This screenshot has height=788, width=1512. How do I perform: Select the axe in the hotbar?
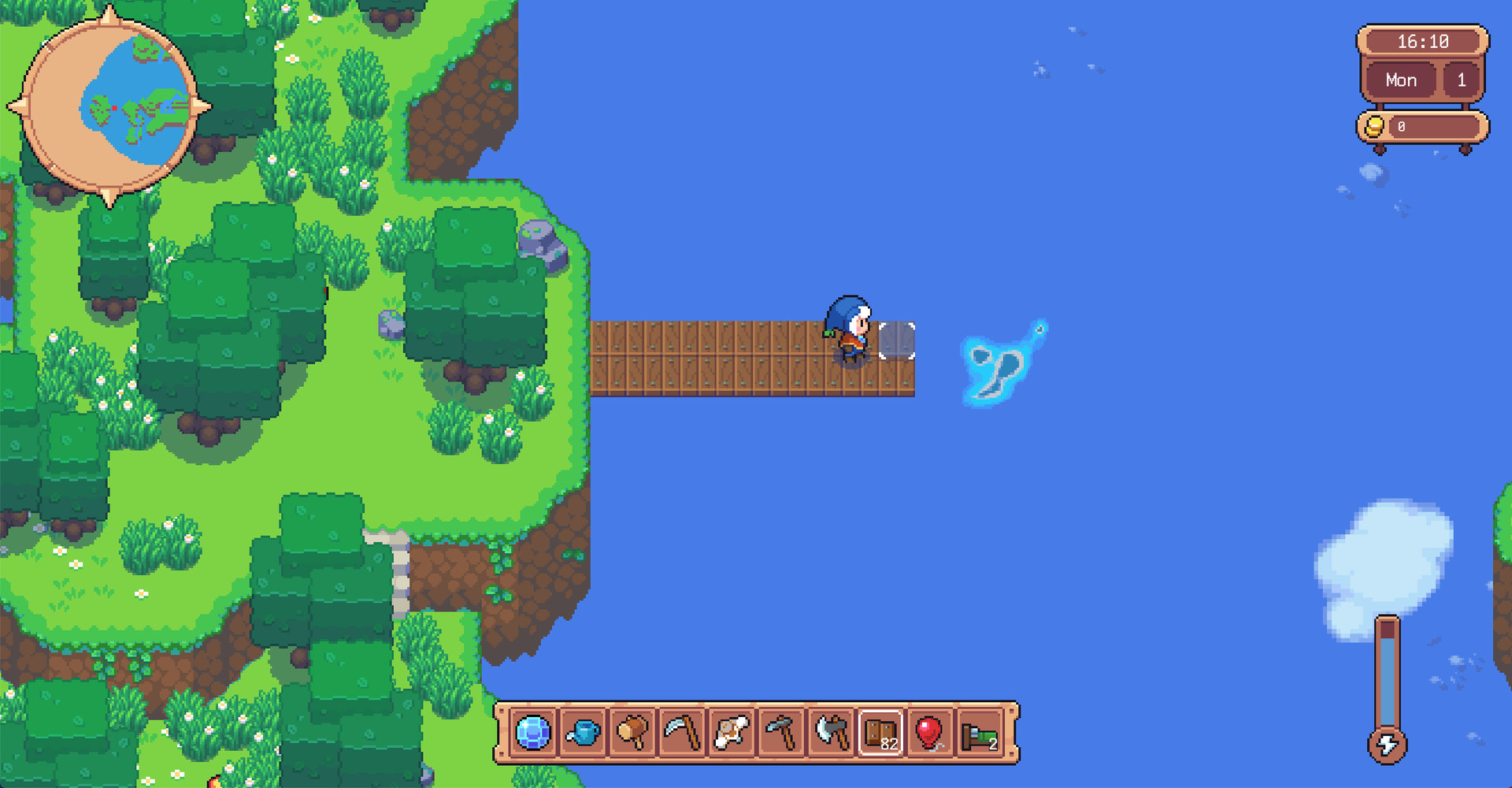[x=831, y=733]
